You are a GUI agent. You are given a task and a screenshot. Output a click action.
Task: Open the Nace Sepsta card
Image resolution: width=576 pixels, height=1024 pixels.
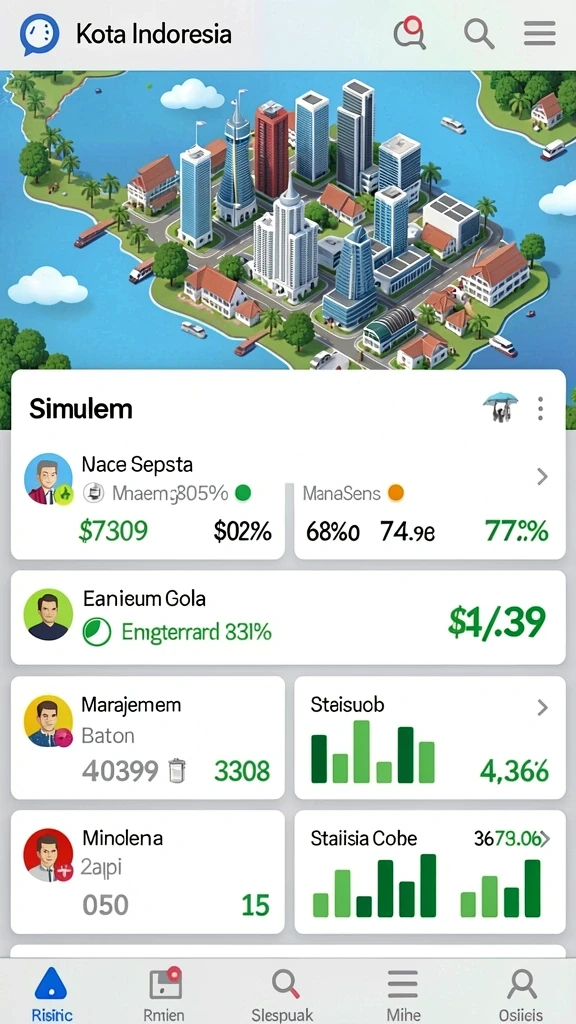pos(148,499)
